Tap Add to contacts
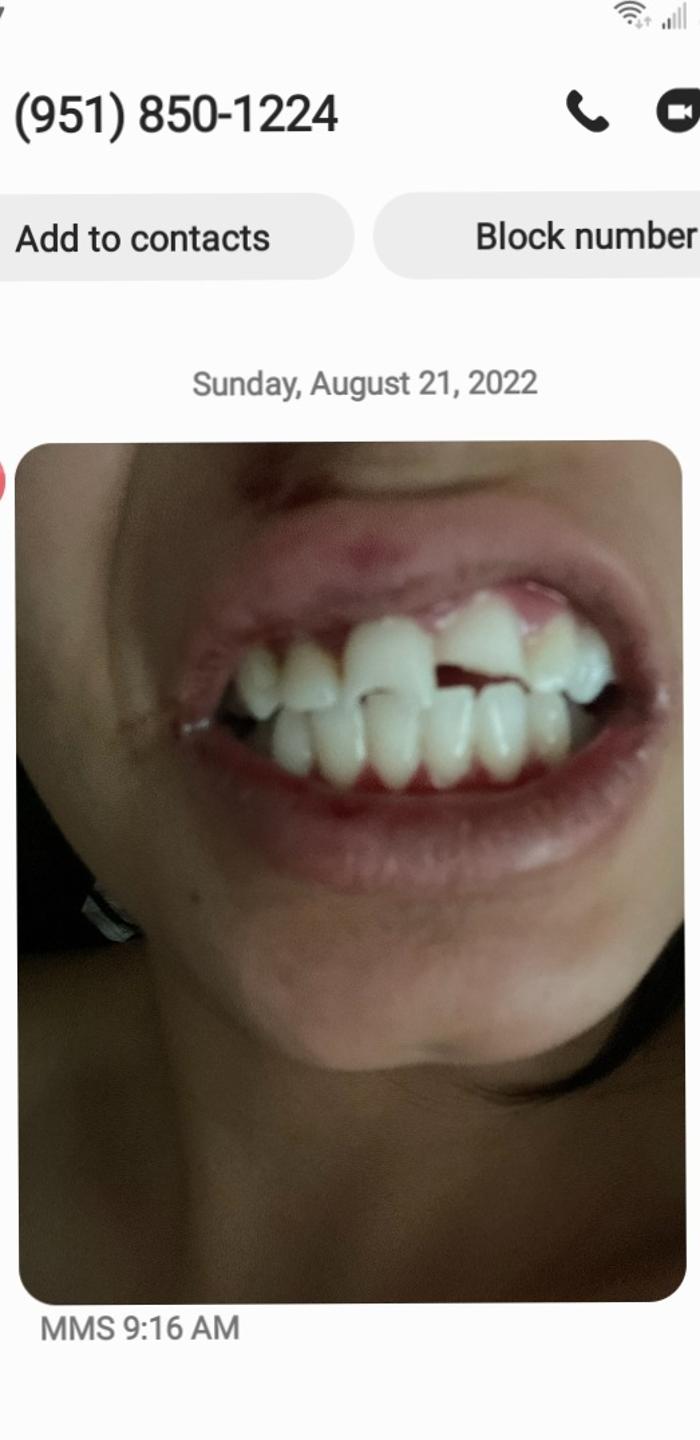Screen dimensions: 700x1440 pos(175,238)
